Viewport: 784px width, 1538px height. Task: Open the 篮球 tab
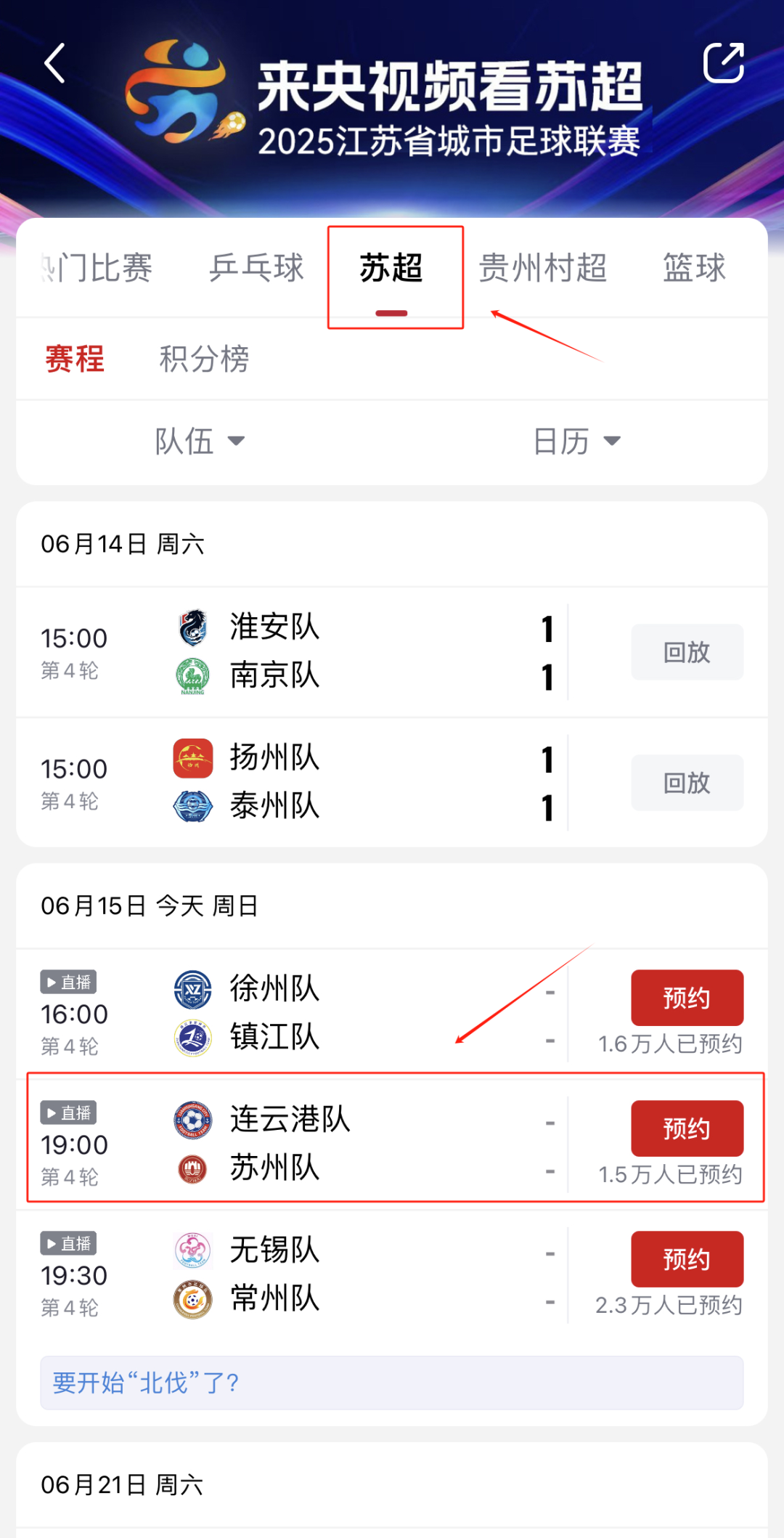693,268
